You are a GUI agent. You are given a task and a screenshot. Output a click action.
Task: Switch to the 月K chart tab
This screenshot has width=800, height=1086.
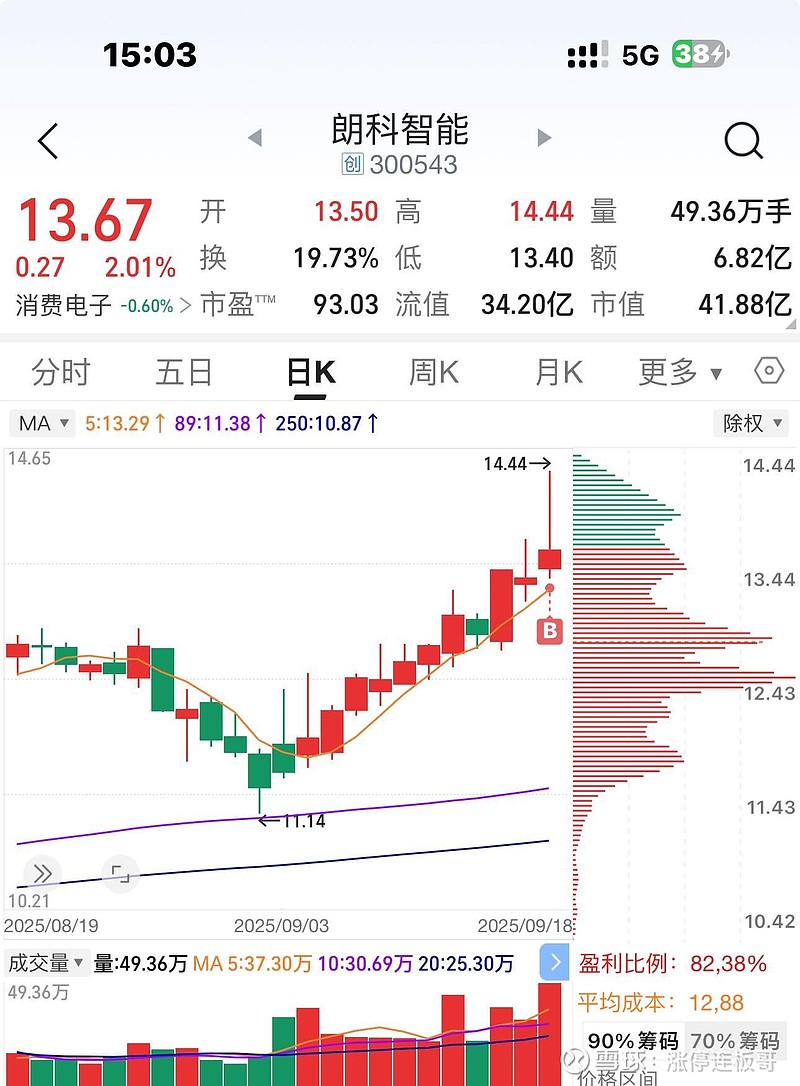point(558,372)
